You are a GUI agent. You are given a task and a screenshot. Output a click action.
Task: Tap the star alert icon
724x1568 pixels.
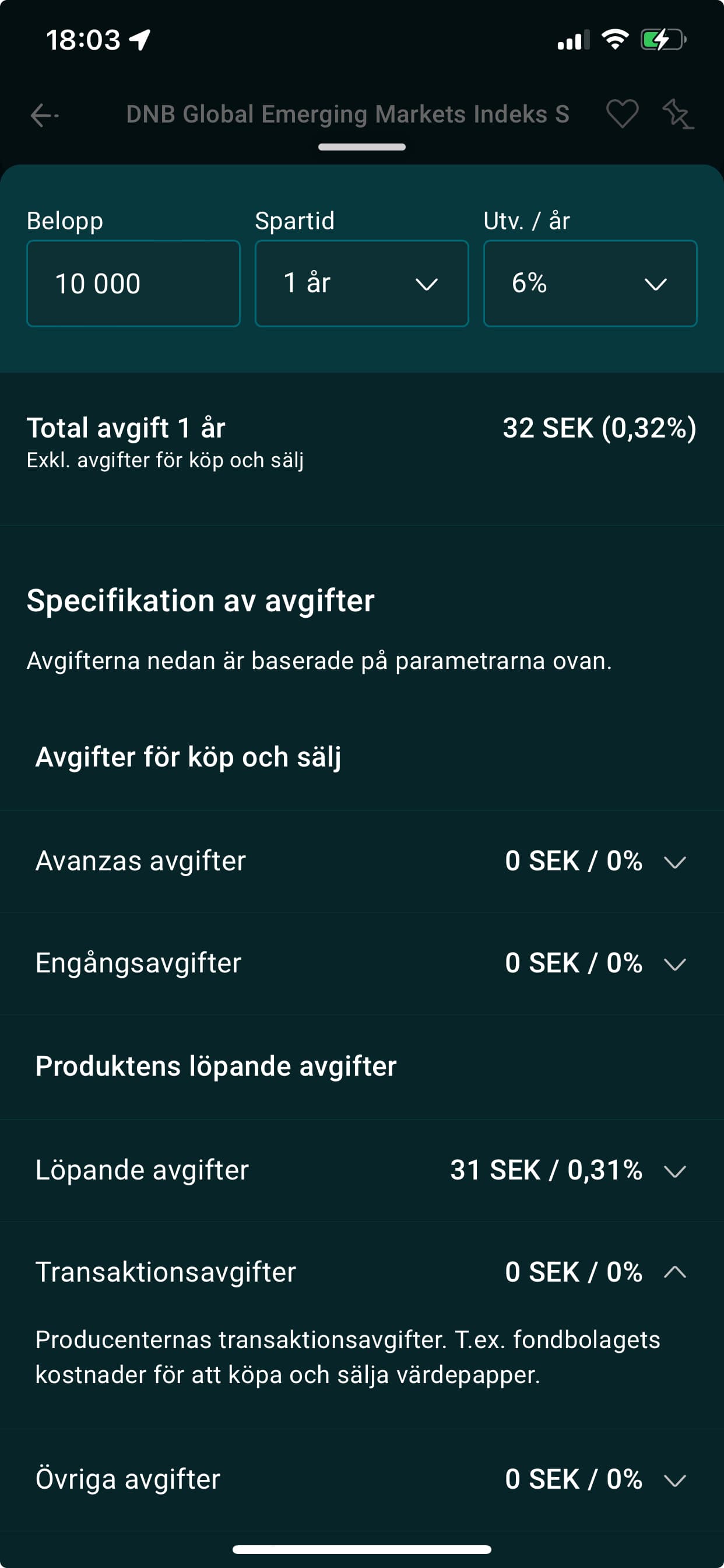[x=677, y=114]
